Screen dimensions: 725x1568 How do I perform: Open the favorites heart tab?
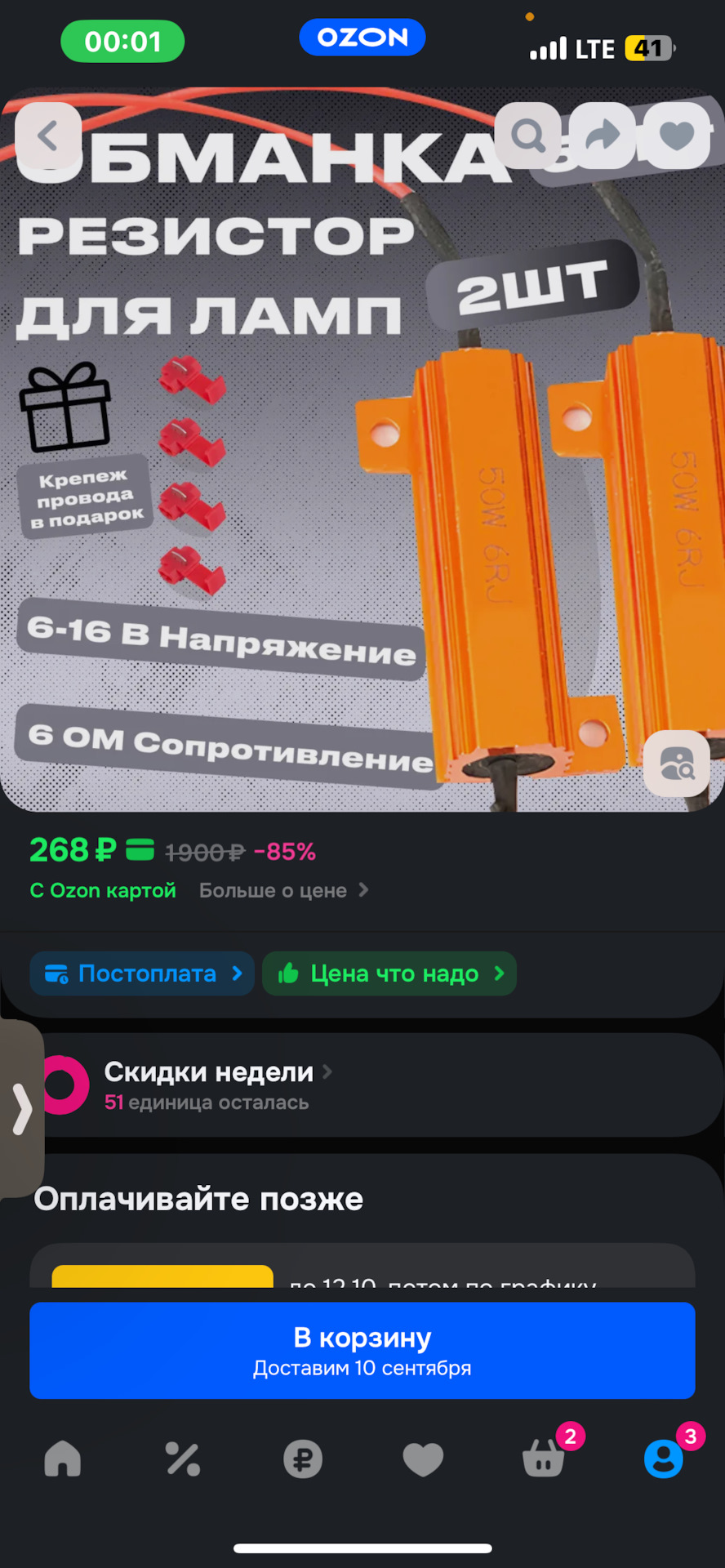423,1459
